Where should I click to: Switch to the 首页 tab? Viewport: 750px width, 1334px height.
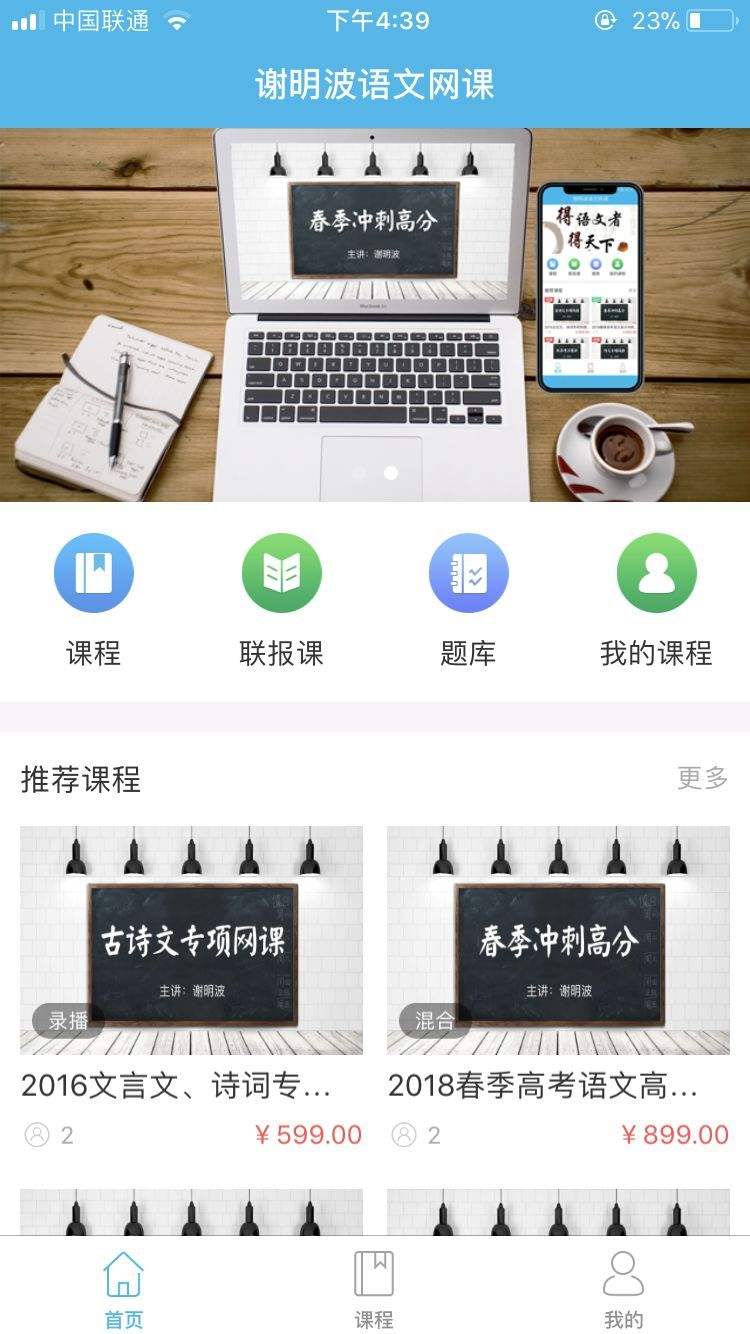coord(124,1289)
